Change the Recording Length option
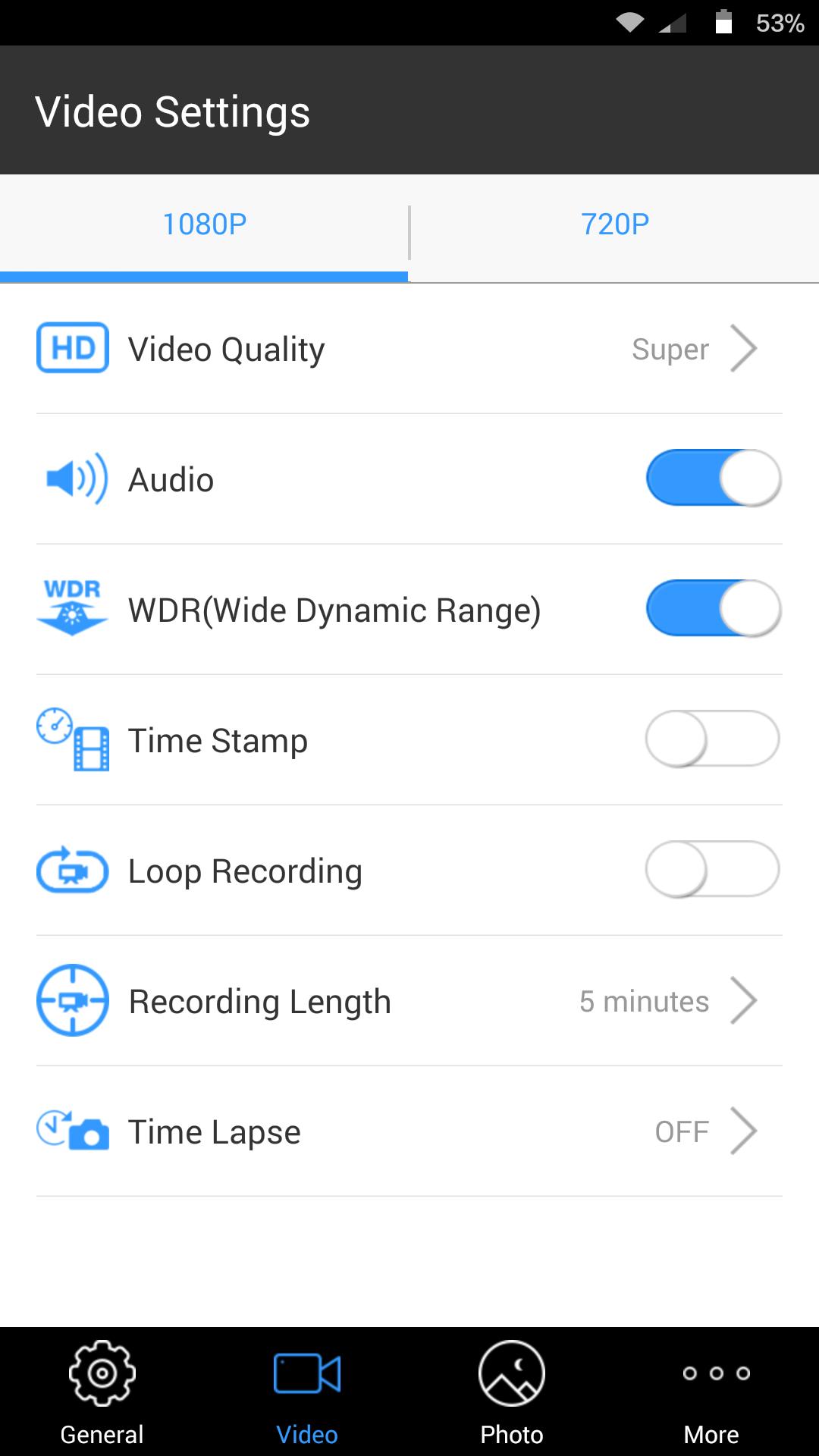 [409, 1001]
